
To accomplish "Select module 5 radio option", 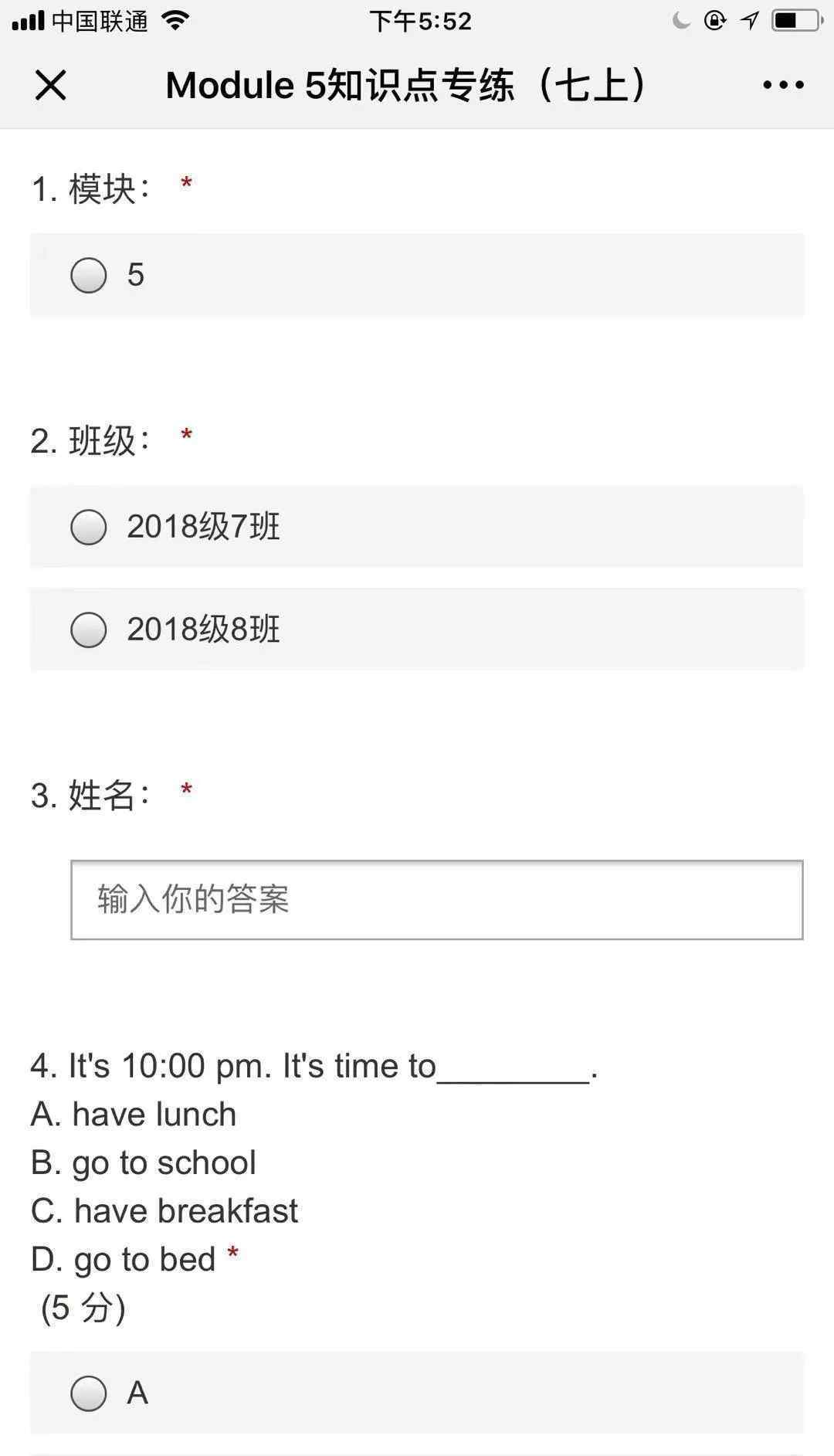I will click(x=89, y=275).
